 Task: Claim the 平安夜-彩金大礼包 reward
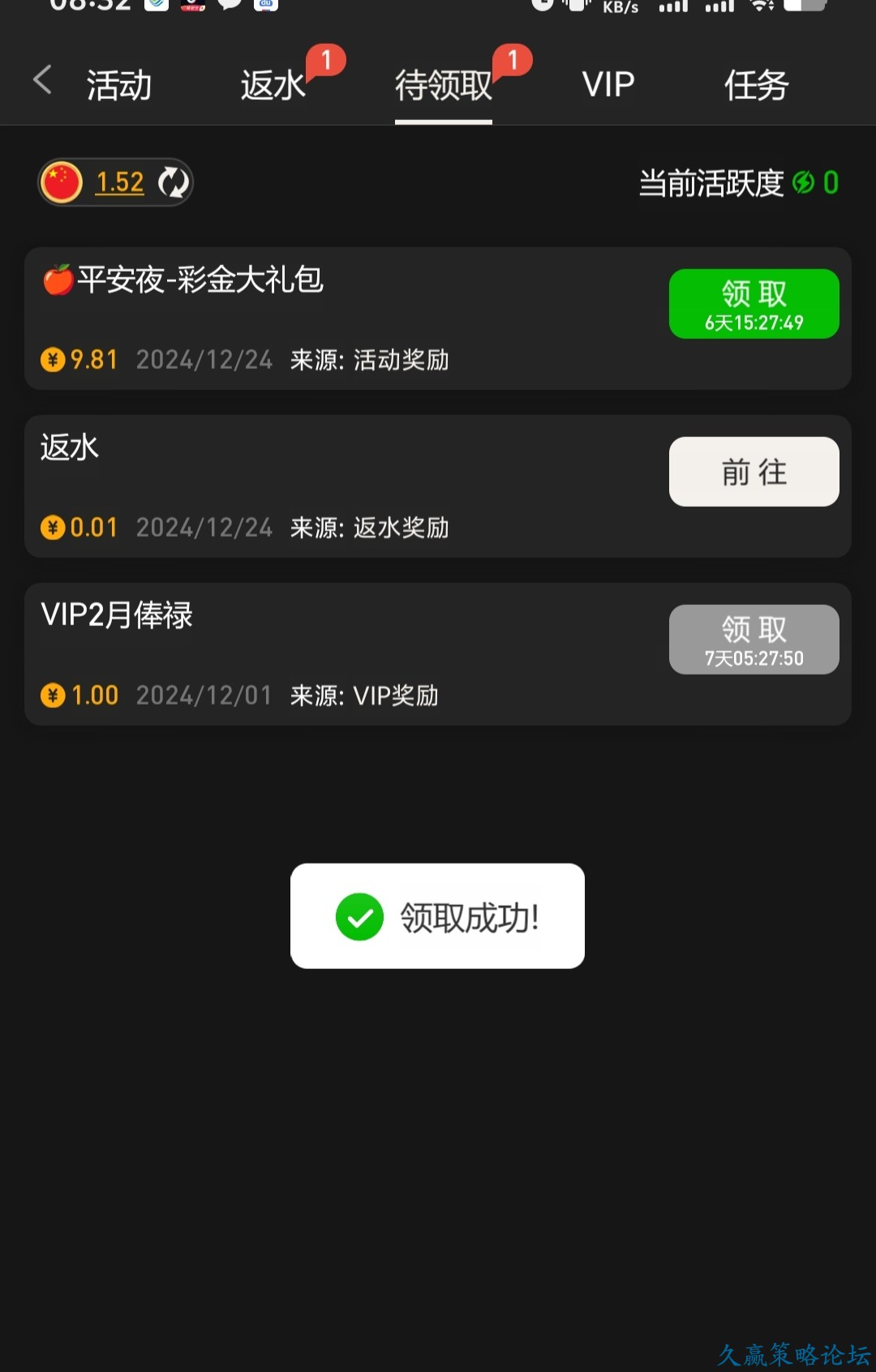[754, 304]
